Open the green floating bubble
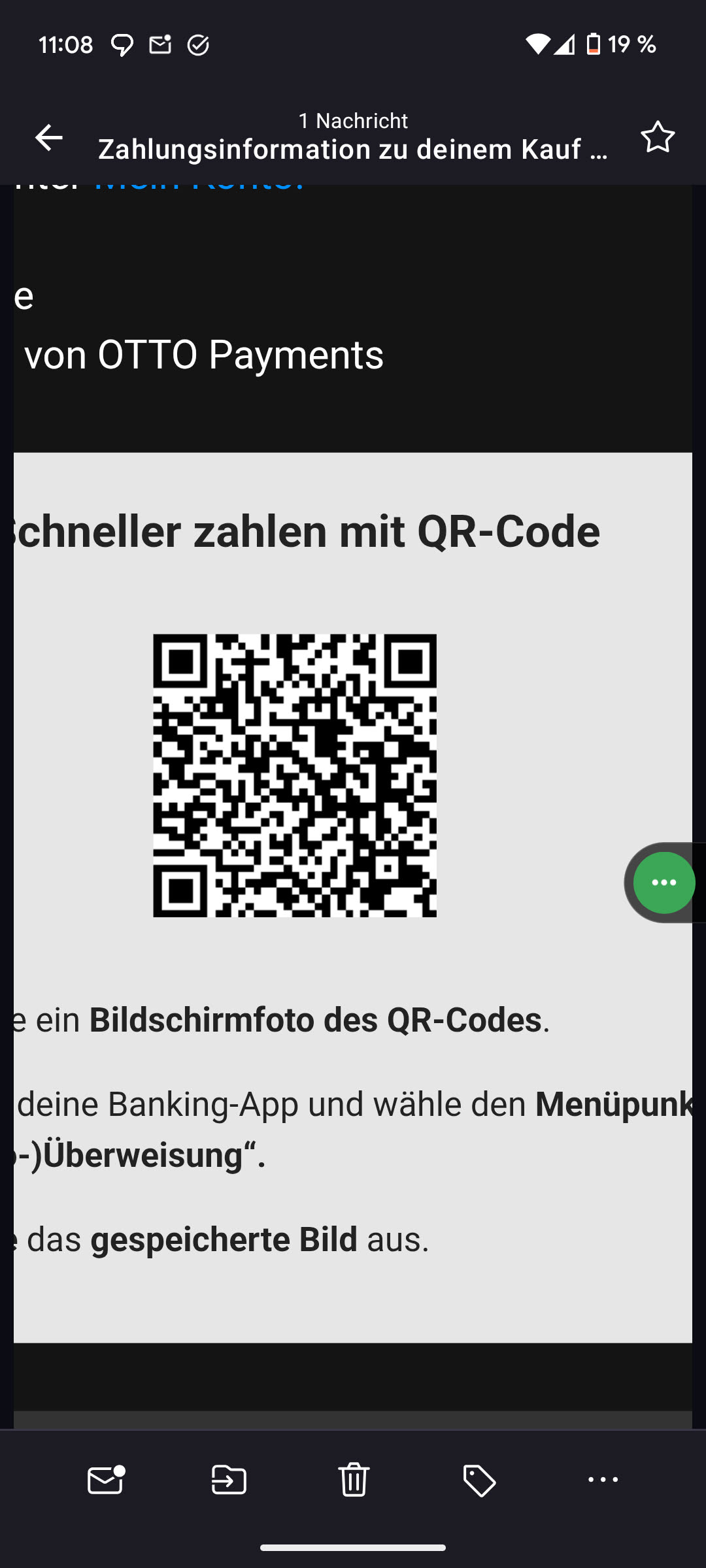706x1568 pixels. pyautogui.click(x=664, y=883)
